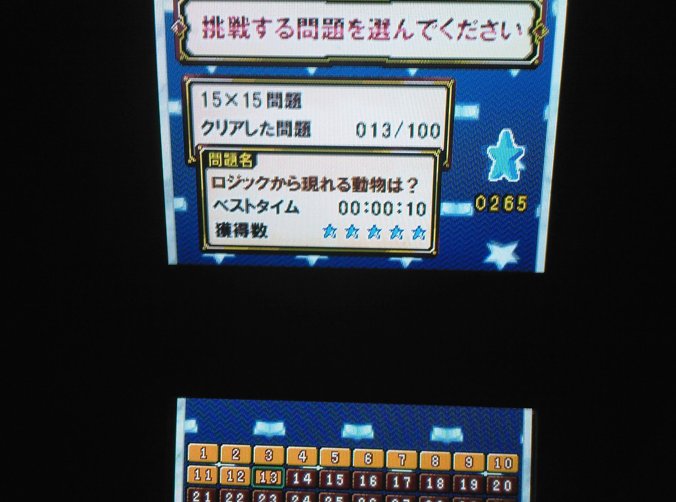Open uncleared puzzle number 14
The height and width of the screenshot is (502, 676).
tap(301, 479)
